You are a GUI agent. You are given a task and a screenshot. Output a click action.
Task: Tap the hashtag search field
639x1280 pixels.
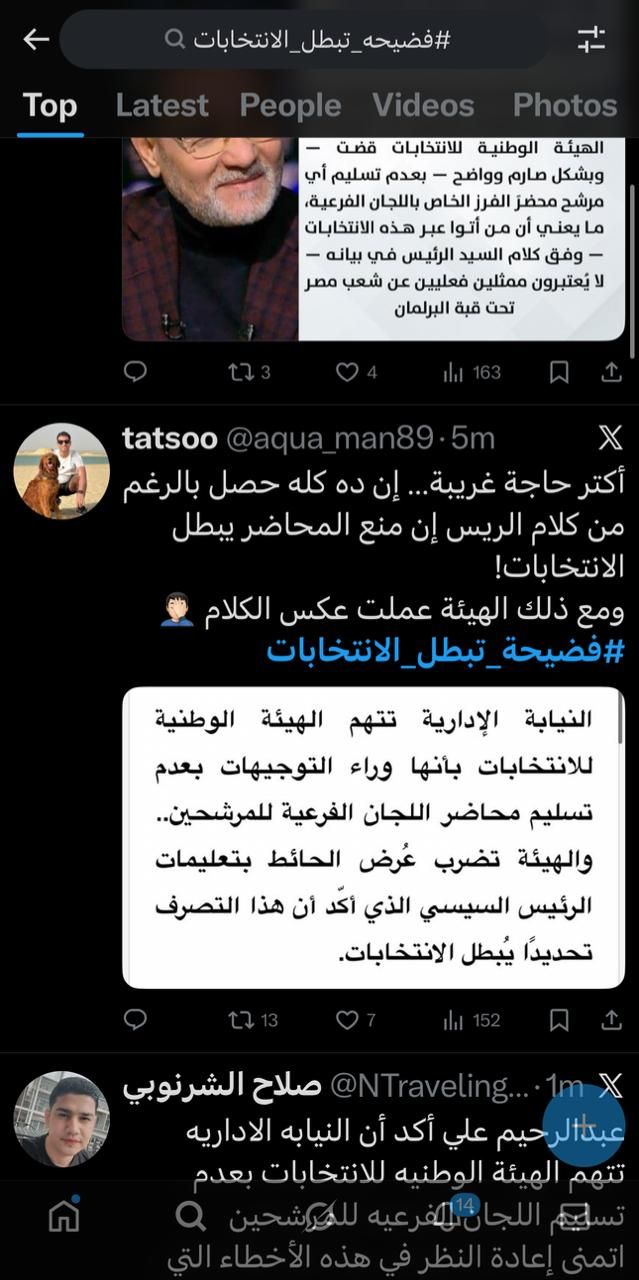coord(310,40)
